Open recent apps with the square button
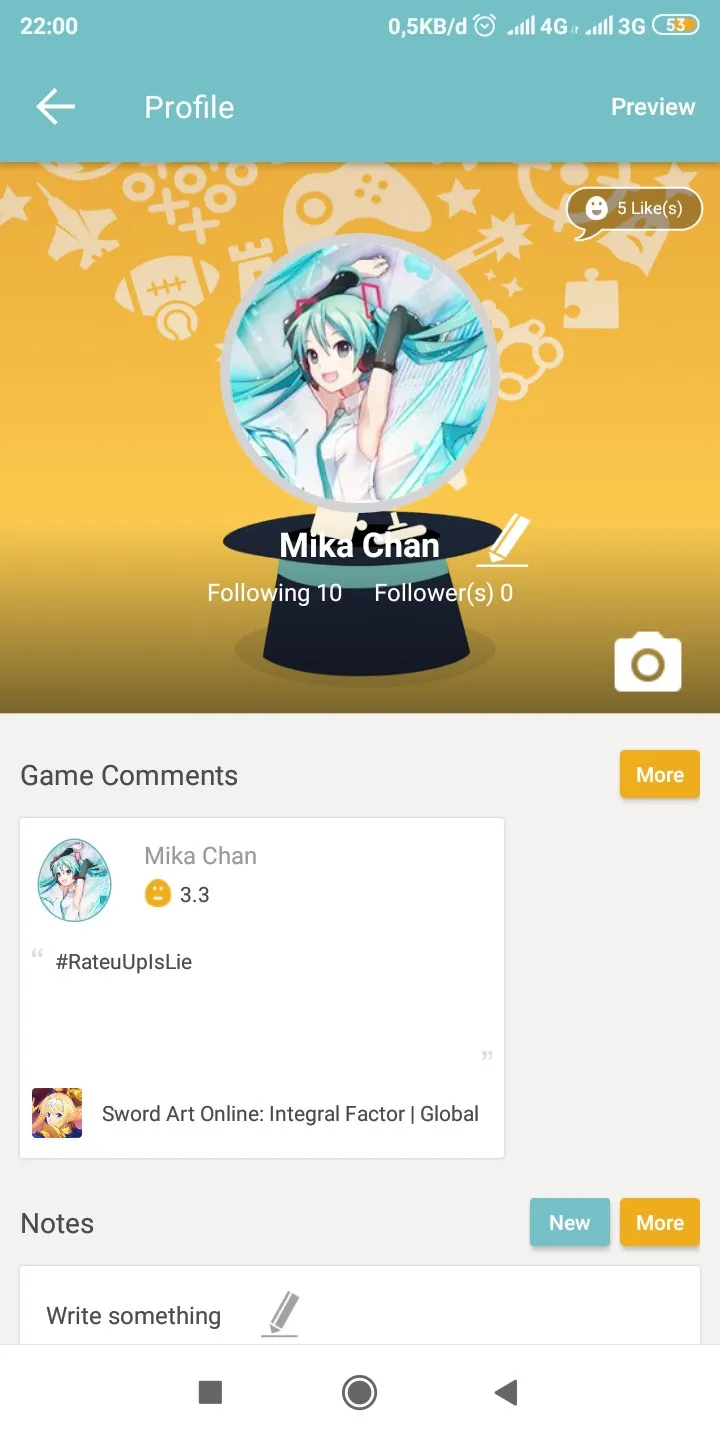 tap(210, 1392)
